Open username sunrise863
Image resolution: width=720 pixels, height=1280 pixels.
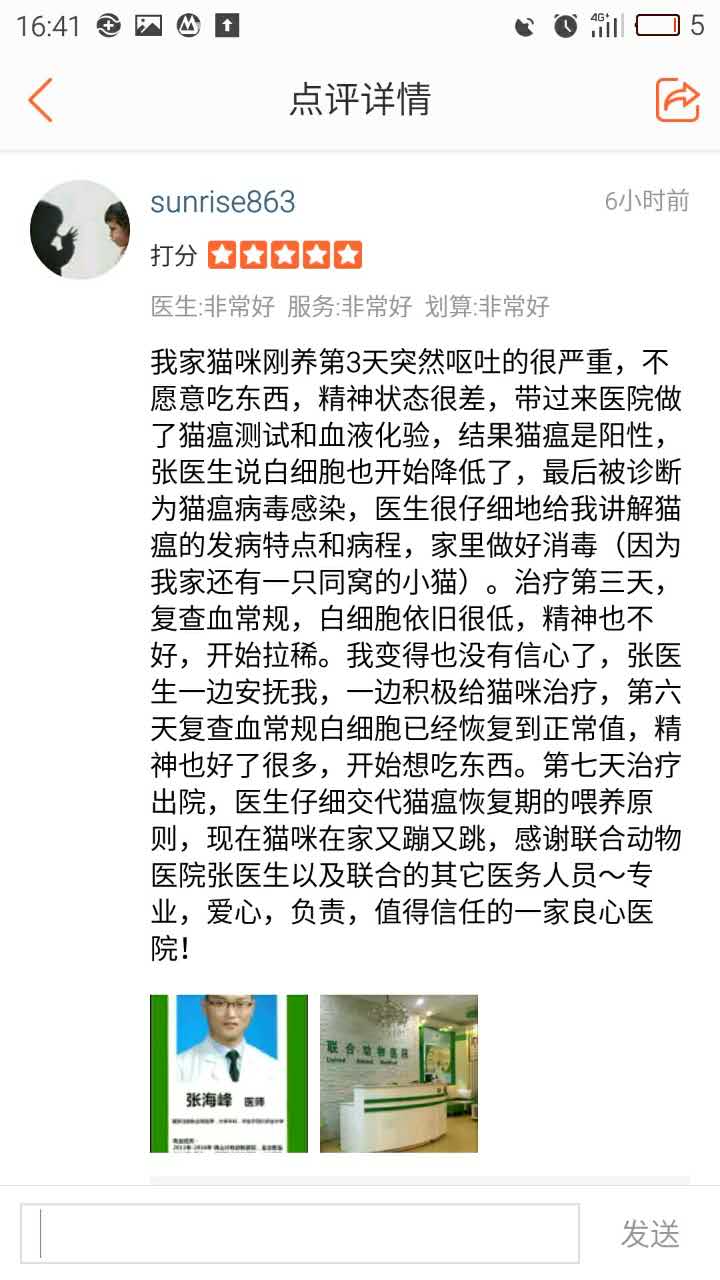223,202
